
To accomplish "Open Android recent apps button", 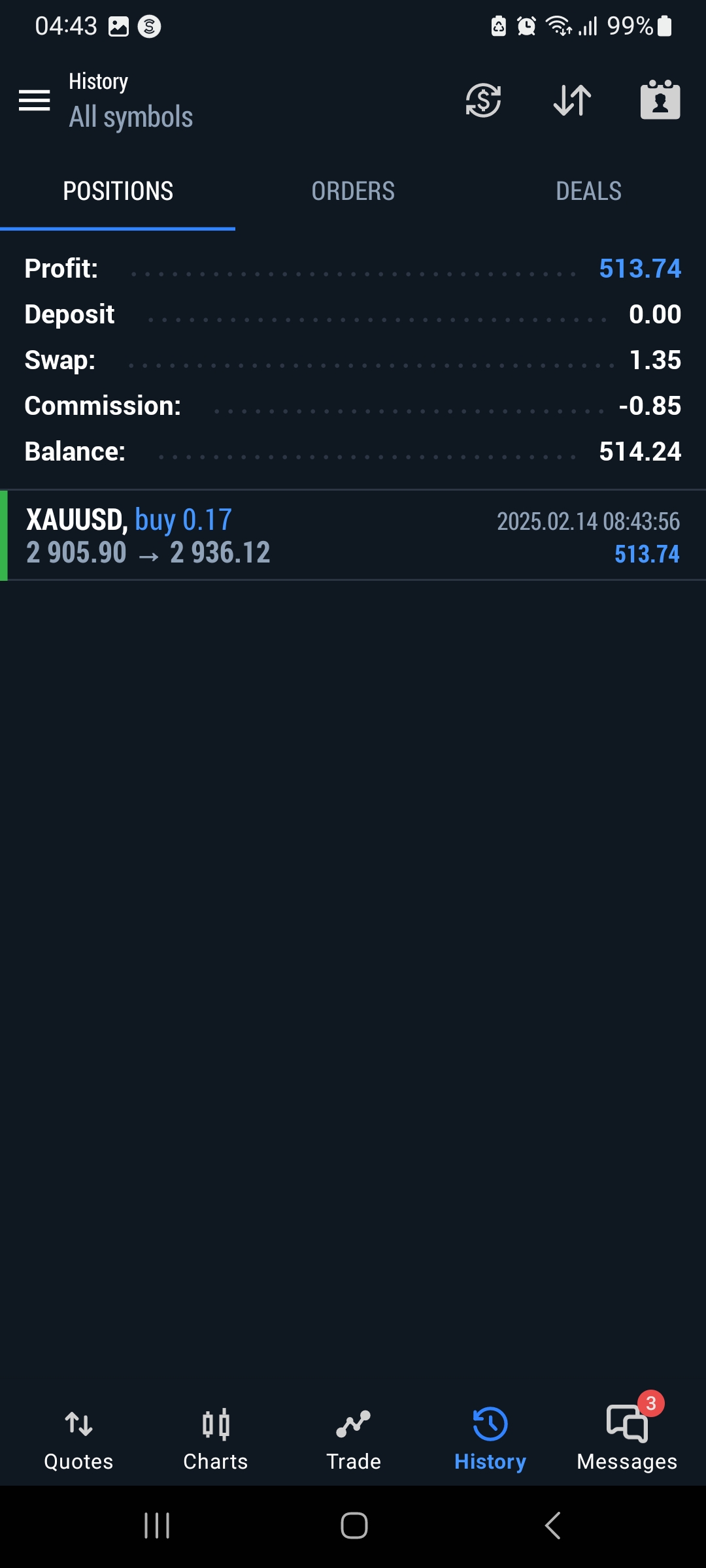I will click(x=157, y=1527).
